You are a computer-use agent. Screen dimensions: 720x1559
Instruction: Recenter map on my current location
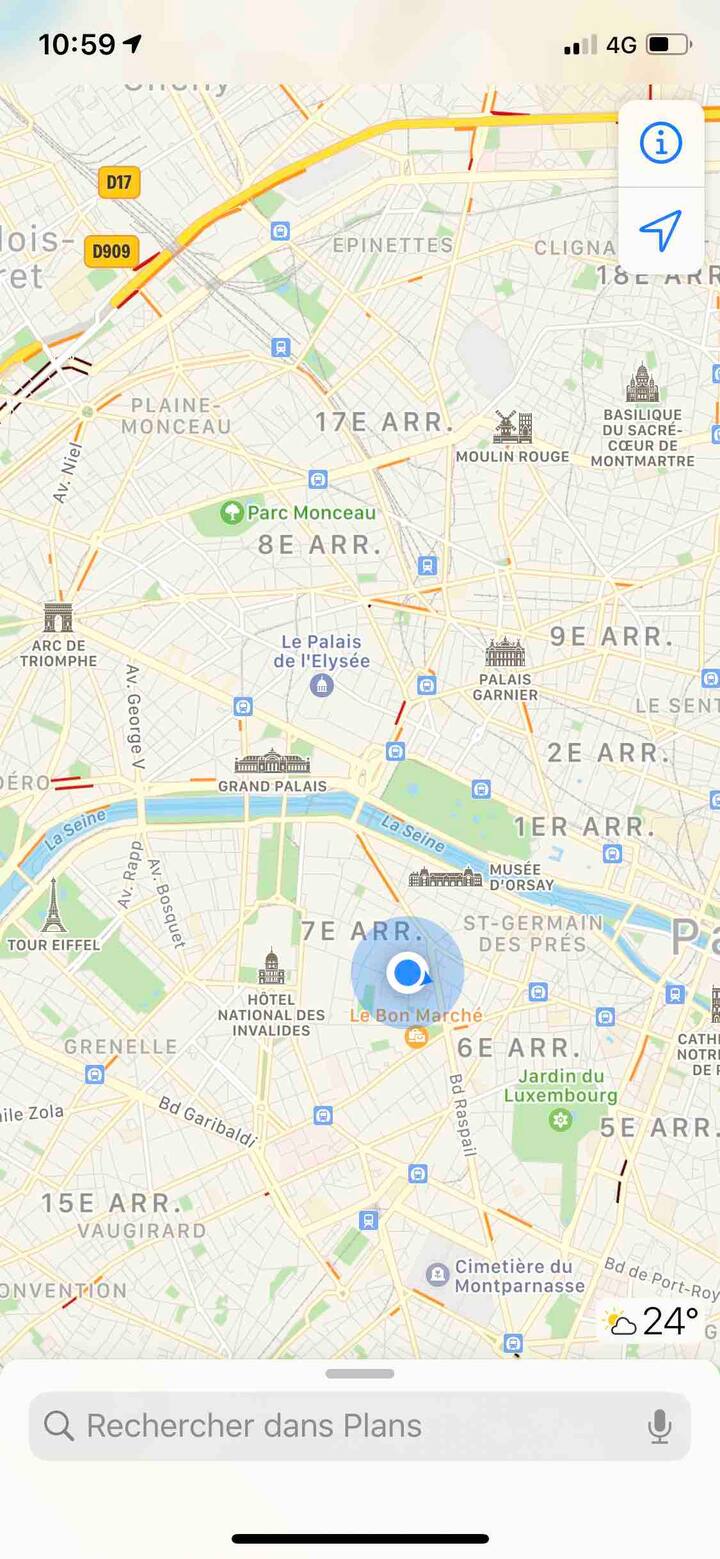(x=660, y=231)
